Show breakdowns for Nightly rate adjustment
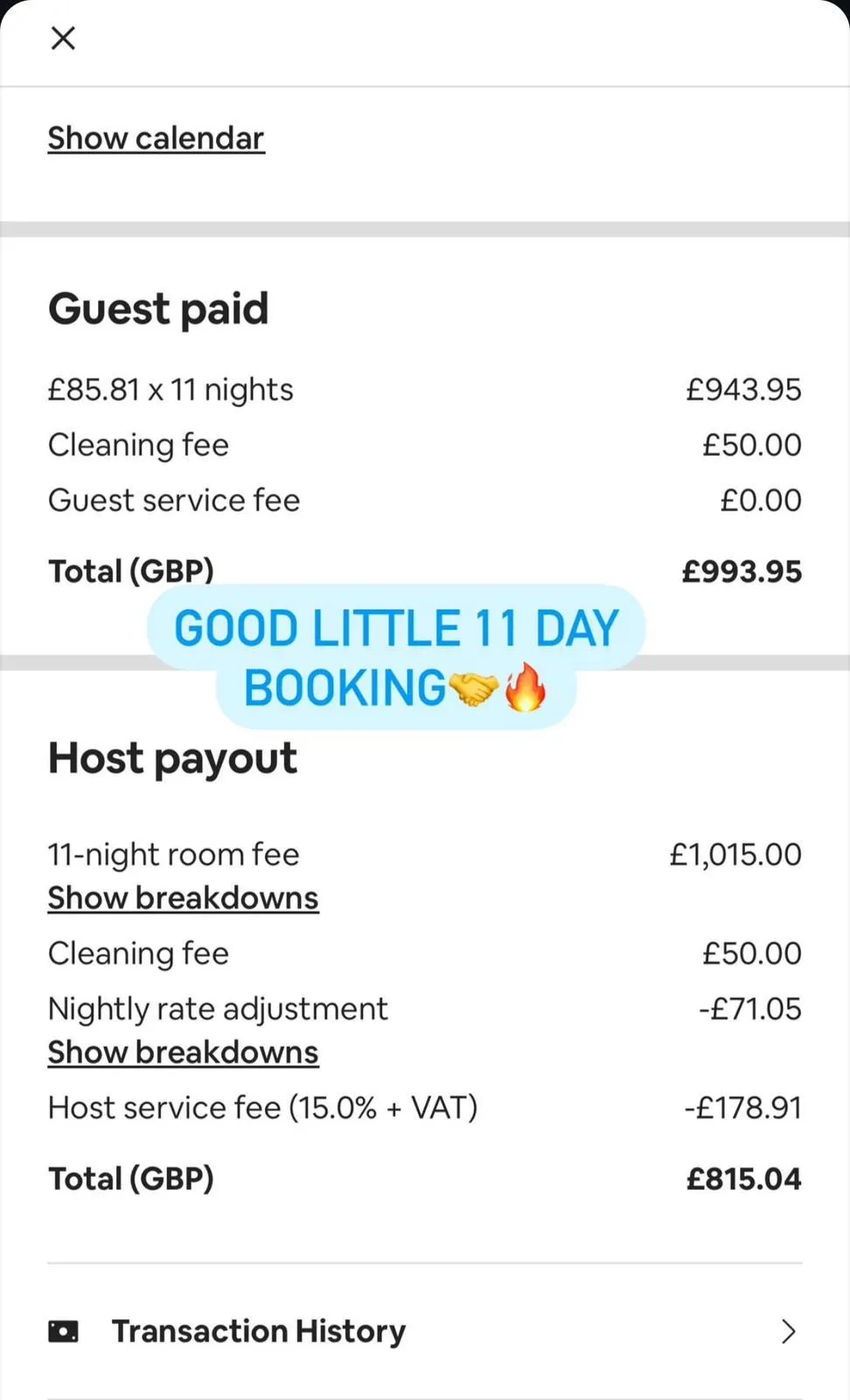Image resolution: width=850 pixels, height=1400 pixels. pyautogui.click(x=183, y=1053)
